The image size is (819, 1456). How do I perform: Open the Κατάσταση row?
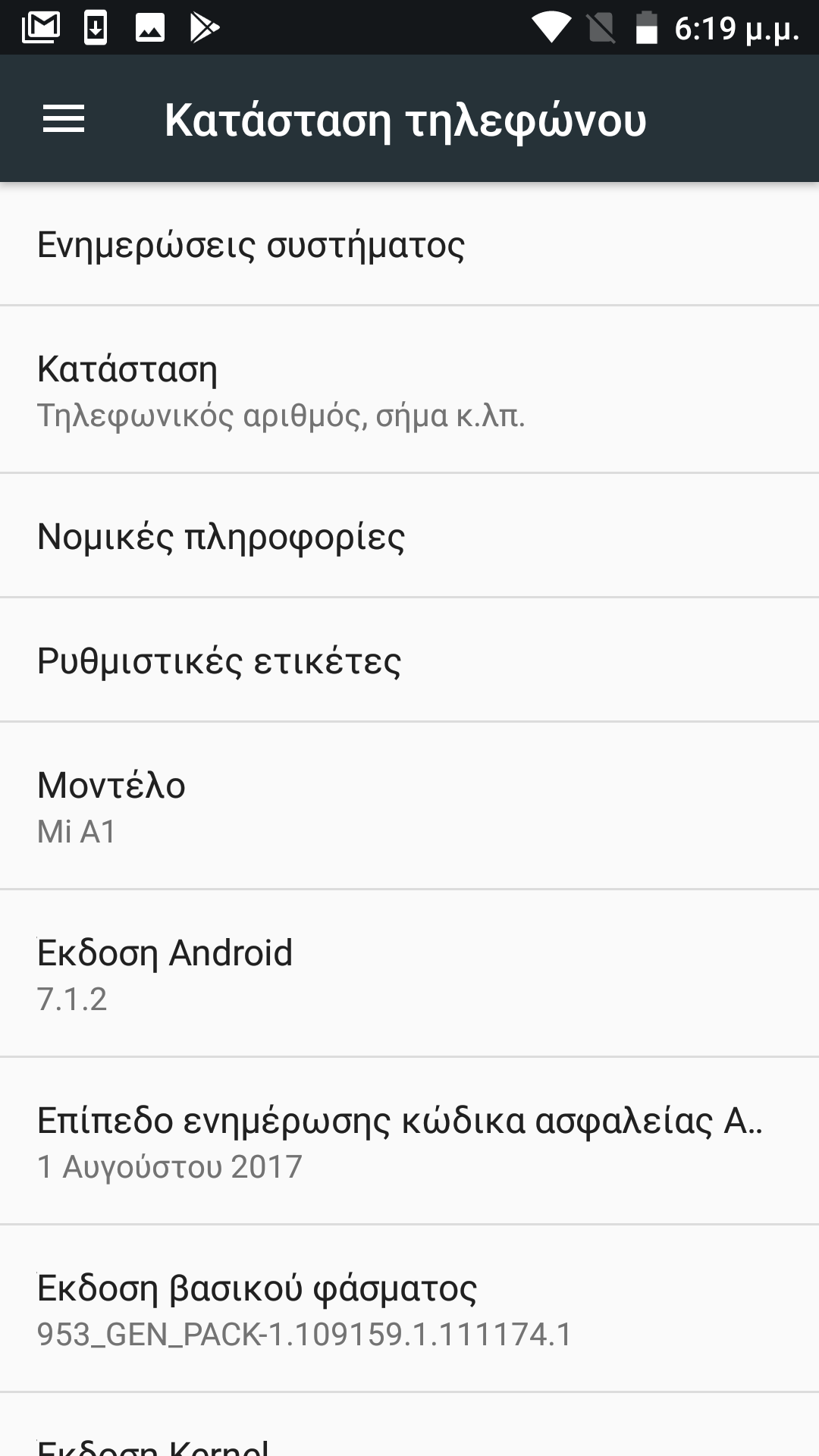[409, 390]
